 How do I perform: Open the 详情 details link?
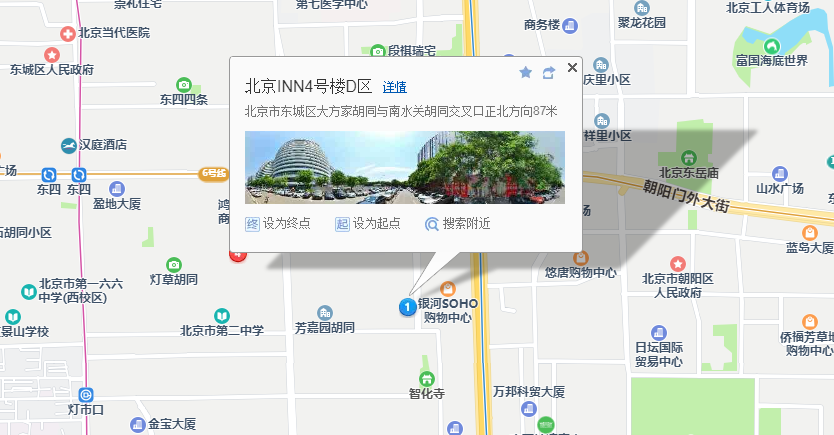394,87
